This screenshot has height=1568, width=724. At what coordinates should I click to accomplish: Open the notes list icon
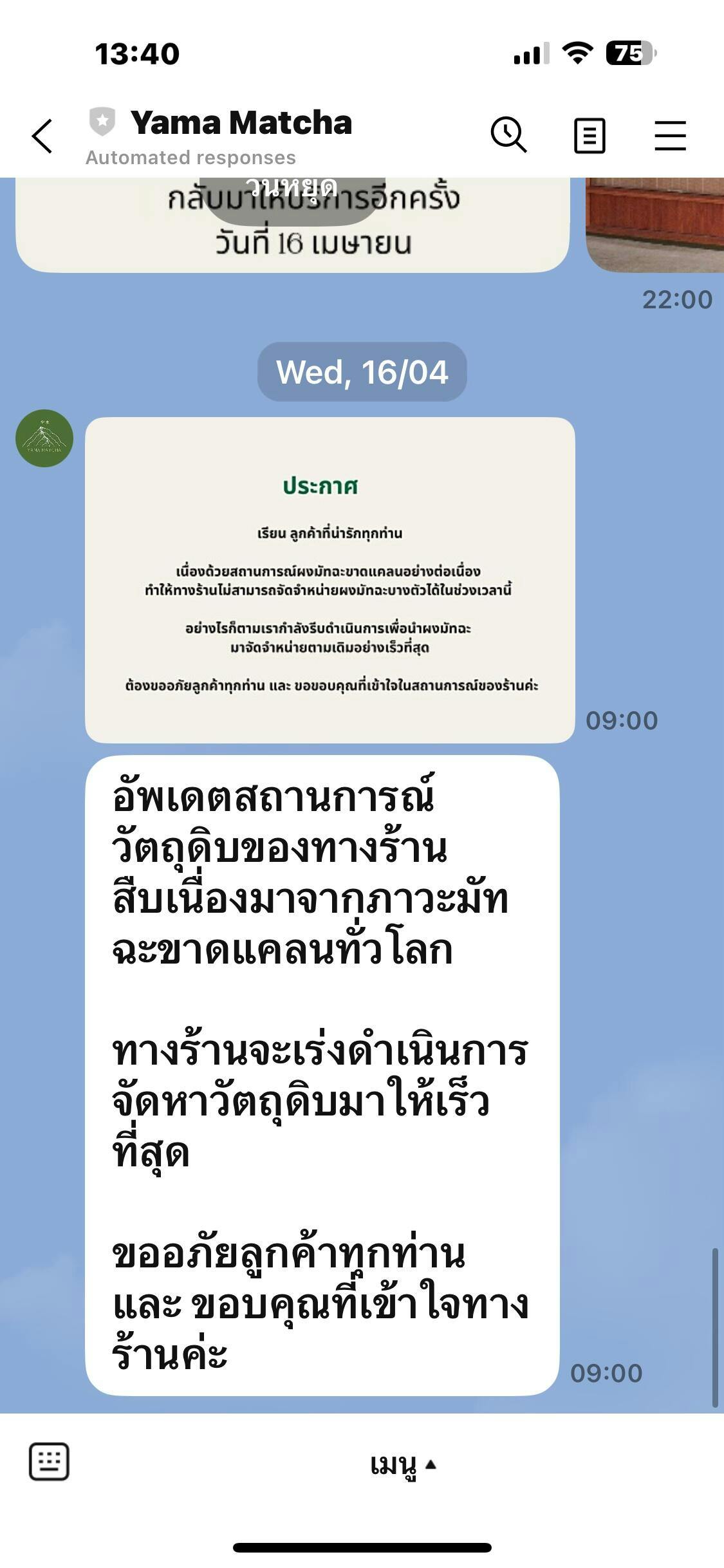[x=589, y=136]
